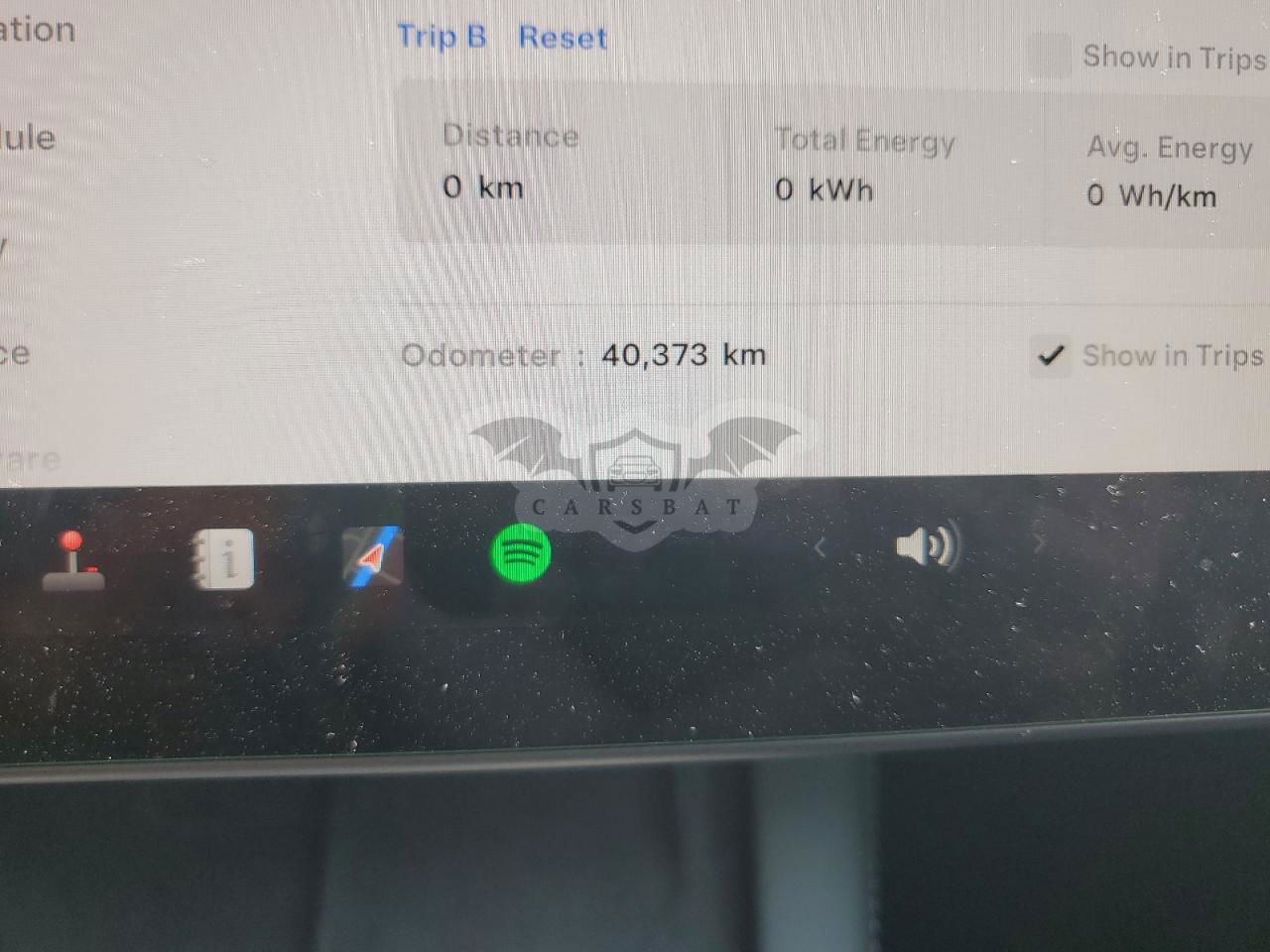1270x952 pixels.
Task: Uncheck Show in Trips beside Odometer
Action: tap(1050, 355)
